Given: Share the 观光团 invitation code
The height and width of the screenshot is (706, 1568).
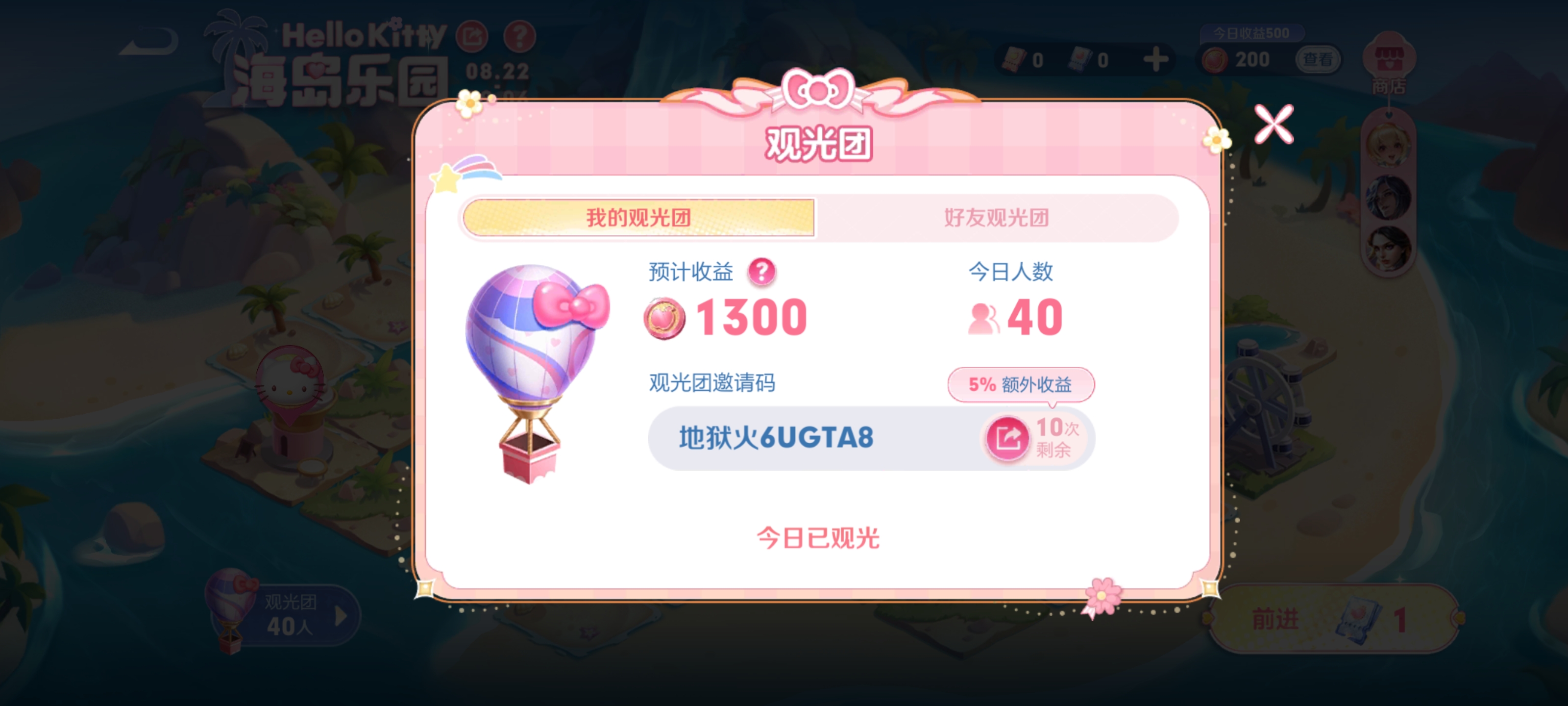Looking at the screenshot, I should pyautogui.click(x=1007, y=438).
